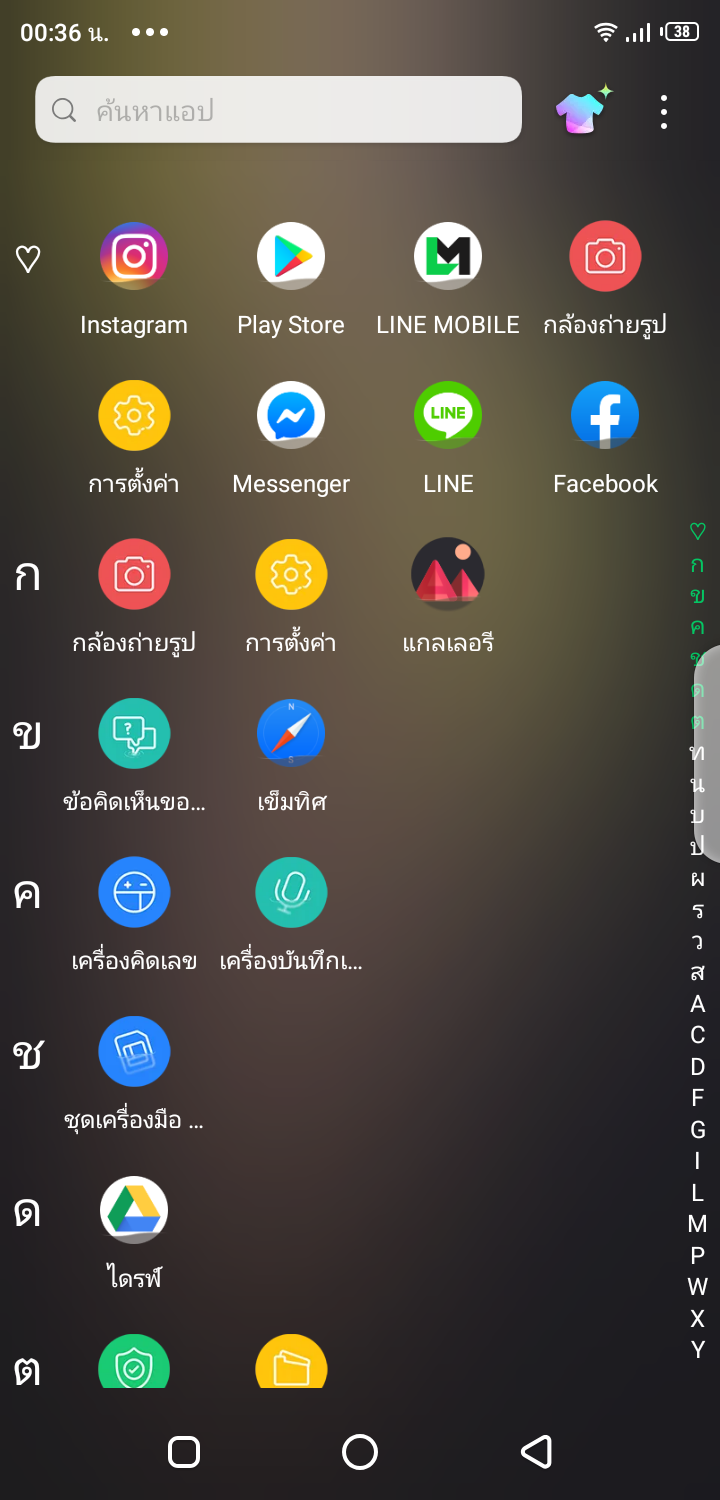
Task: Go to the home screen
Action: pos(360,1452)
